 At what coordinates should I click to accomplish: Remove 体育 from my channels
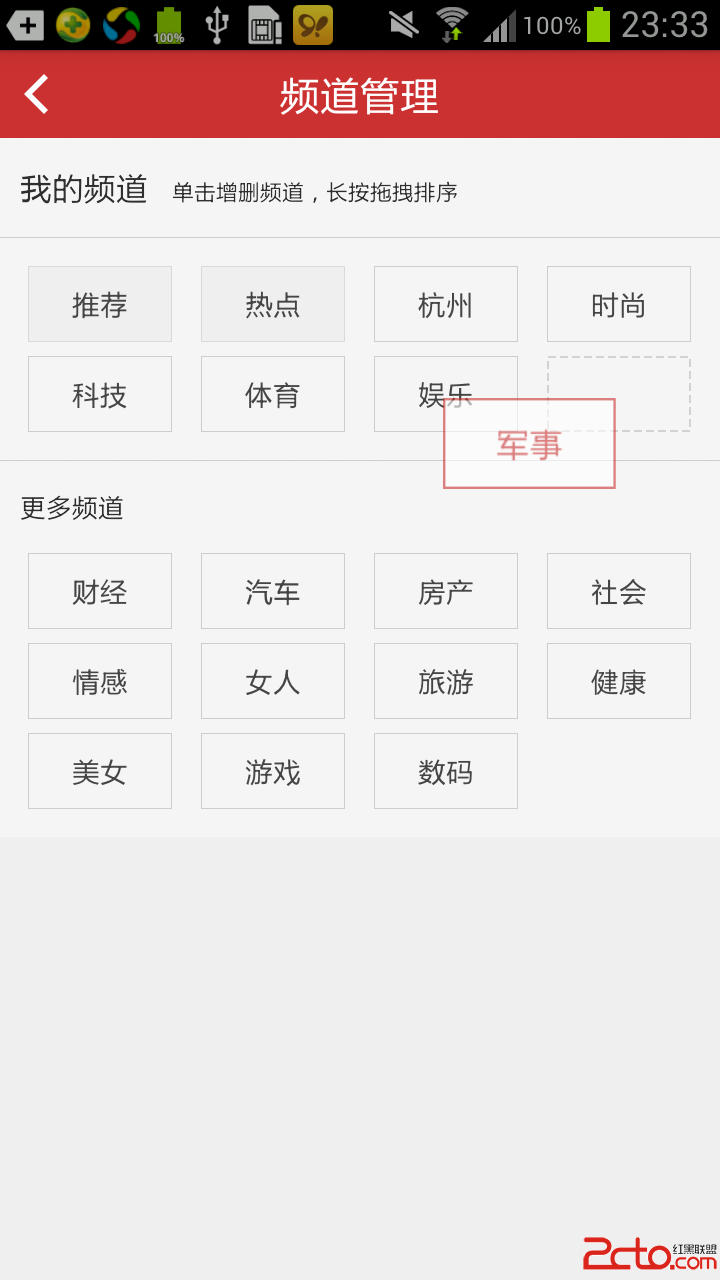coord(272,393)
